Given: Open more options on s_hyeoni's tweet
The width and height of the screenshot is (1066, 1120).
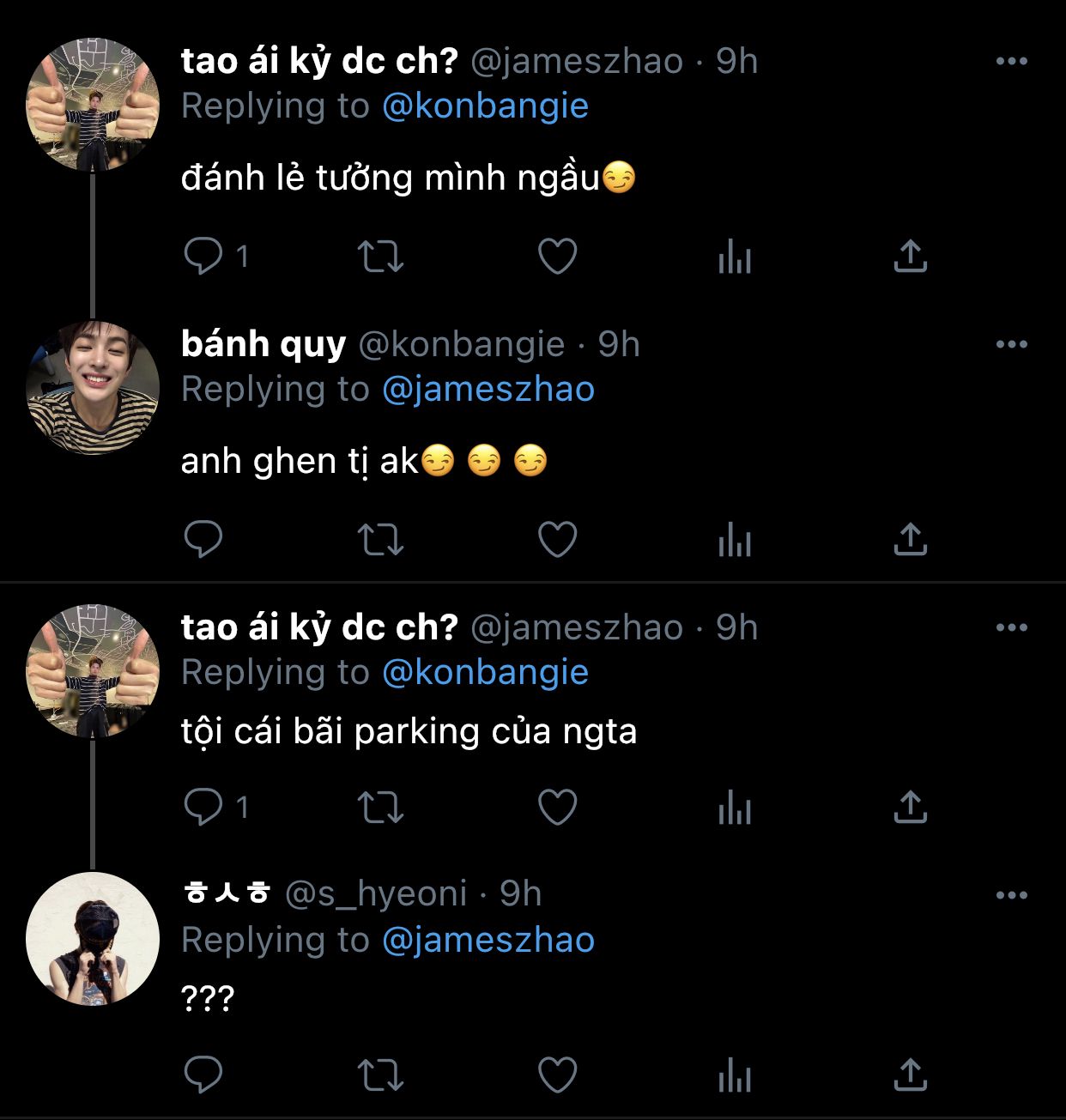Looking at the screenshot, I should 1011,895.
